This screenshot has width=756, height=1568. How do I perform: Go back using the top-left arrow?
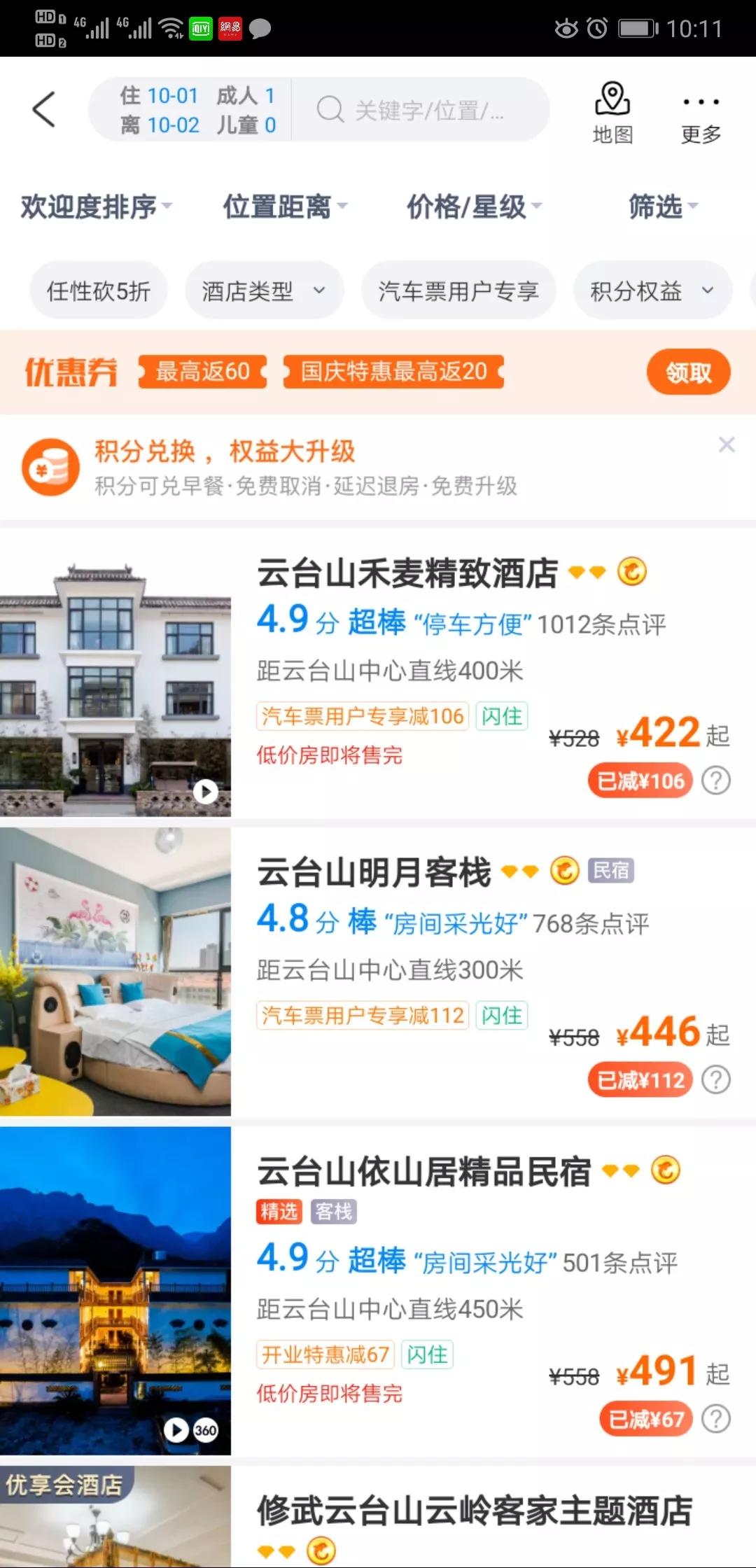click(44, 109)
